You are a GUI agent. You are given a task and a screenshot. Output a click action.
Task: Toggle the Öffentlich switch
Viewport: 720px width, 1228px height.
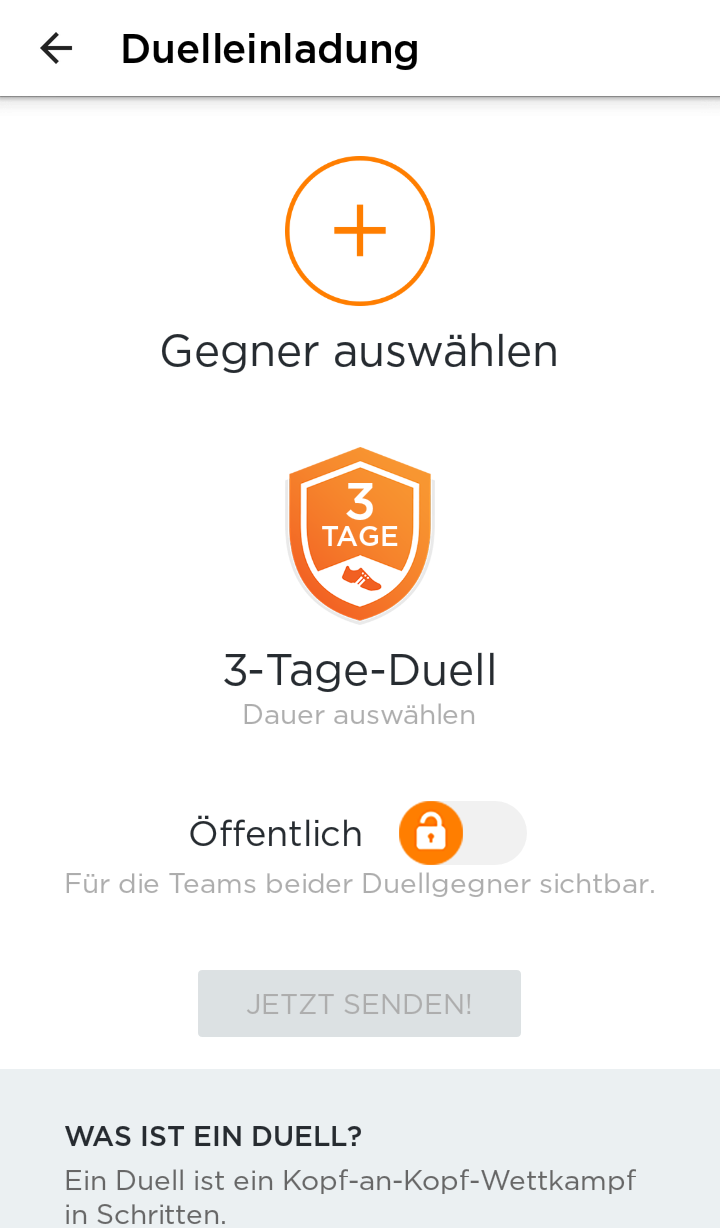[462, 833]
